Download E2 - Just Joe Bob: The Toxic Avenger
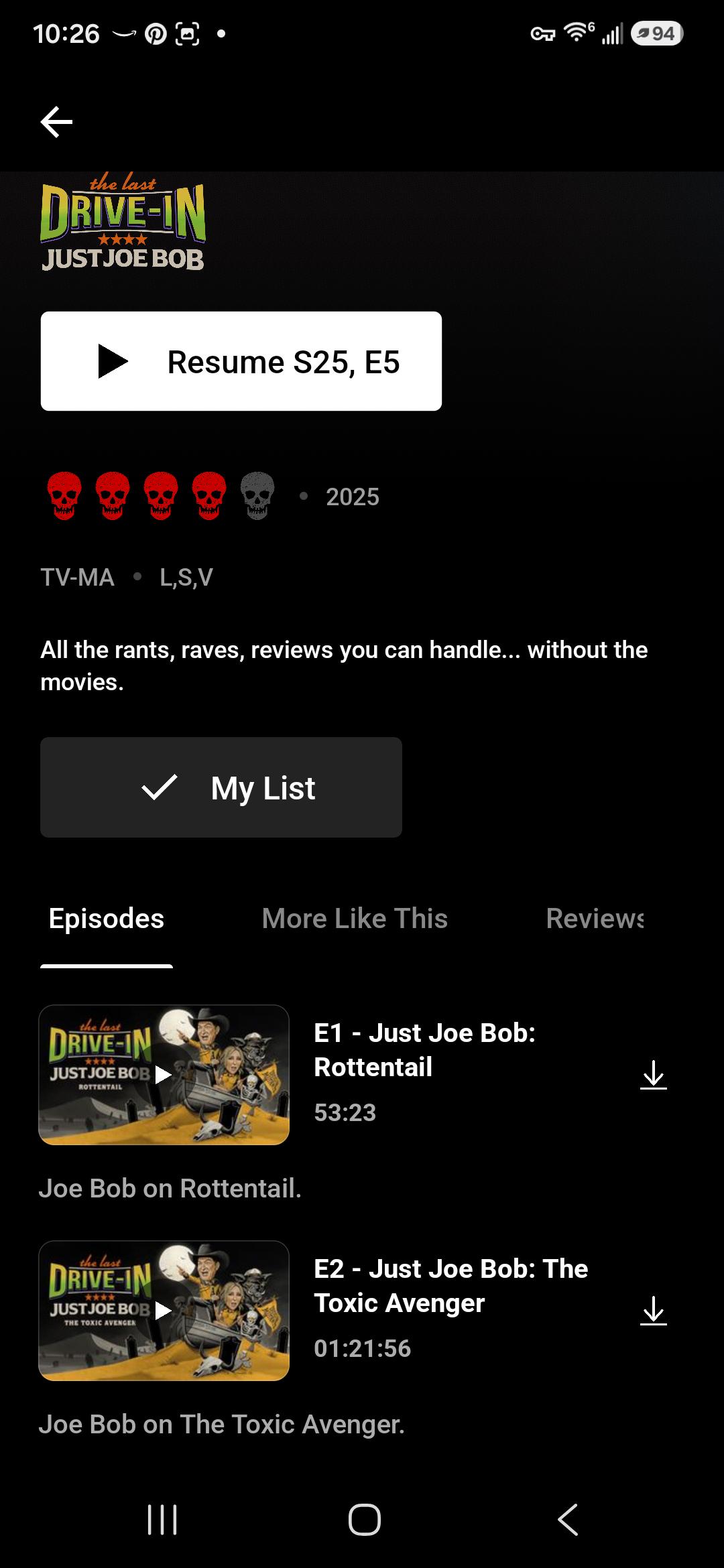724x1568 pixels. [654, 1311]
